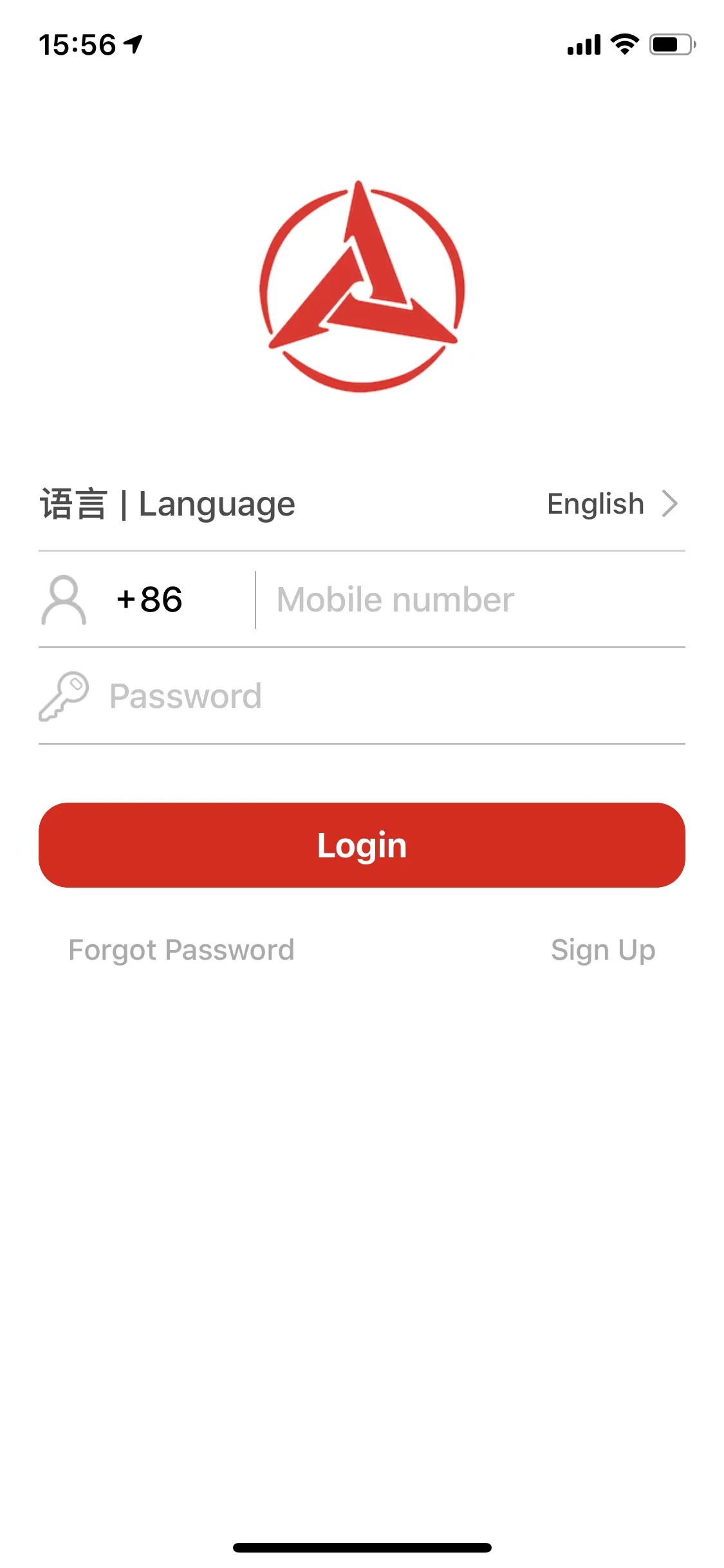Change the +86 country code
724x1568 pixels.
(149, 600)
